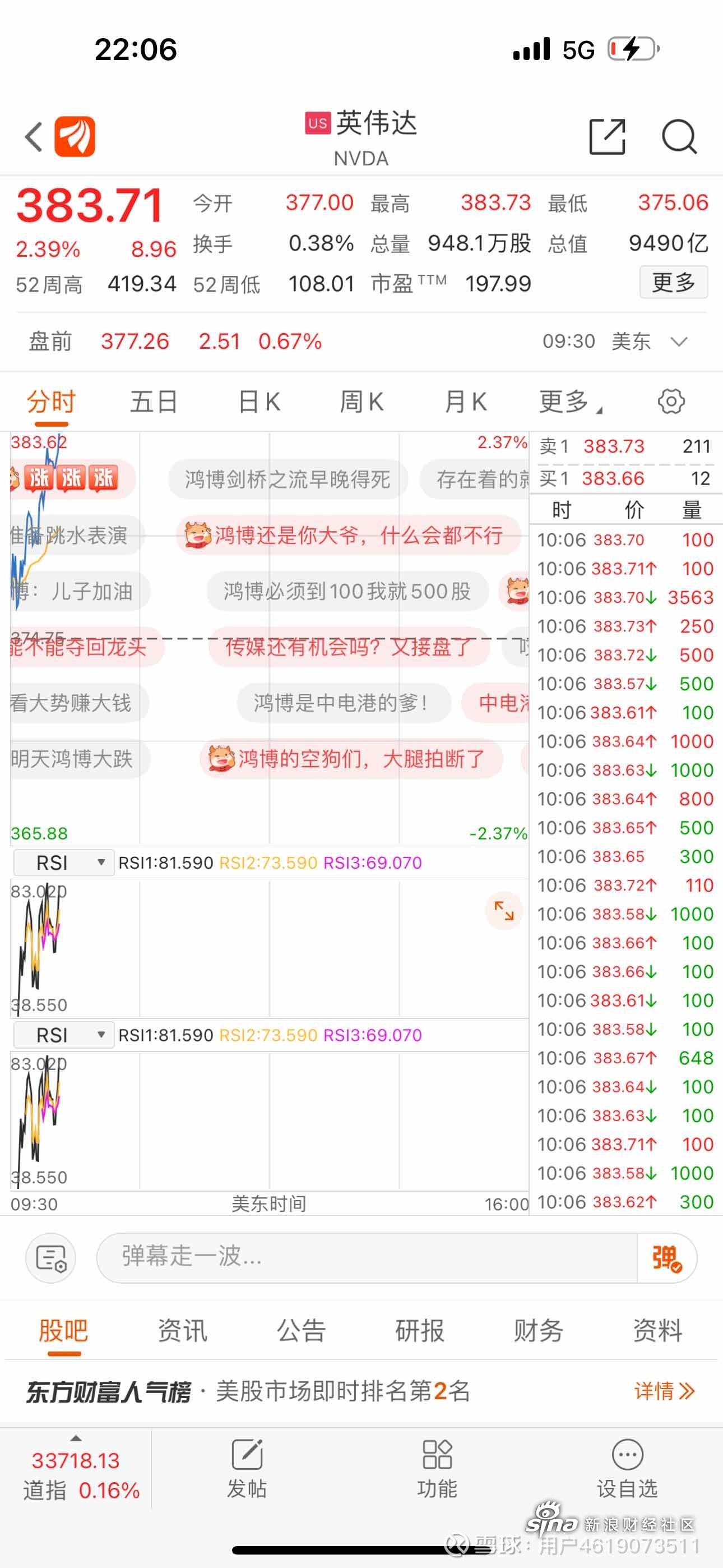Expand the chart to fullscreen
The height and width of the screenshot is (1568, 723).
(504, 911)
